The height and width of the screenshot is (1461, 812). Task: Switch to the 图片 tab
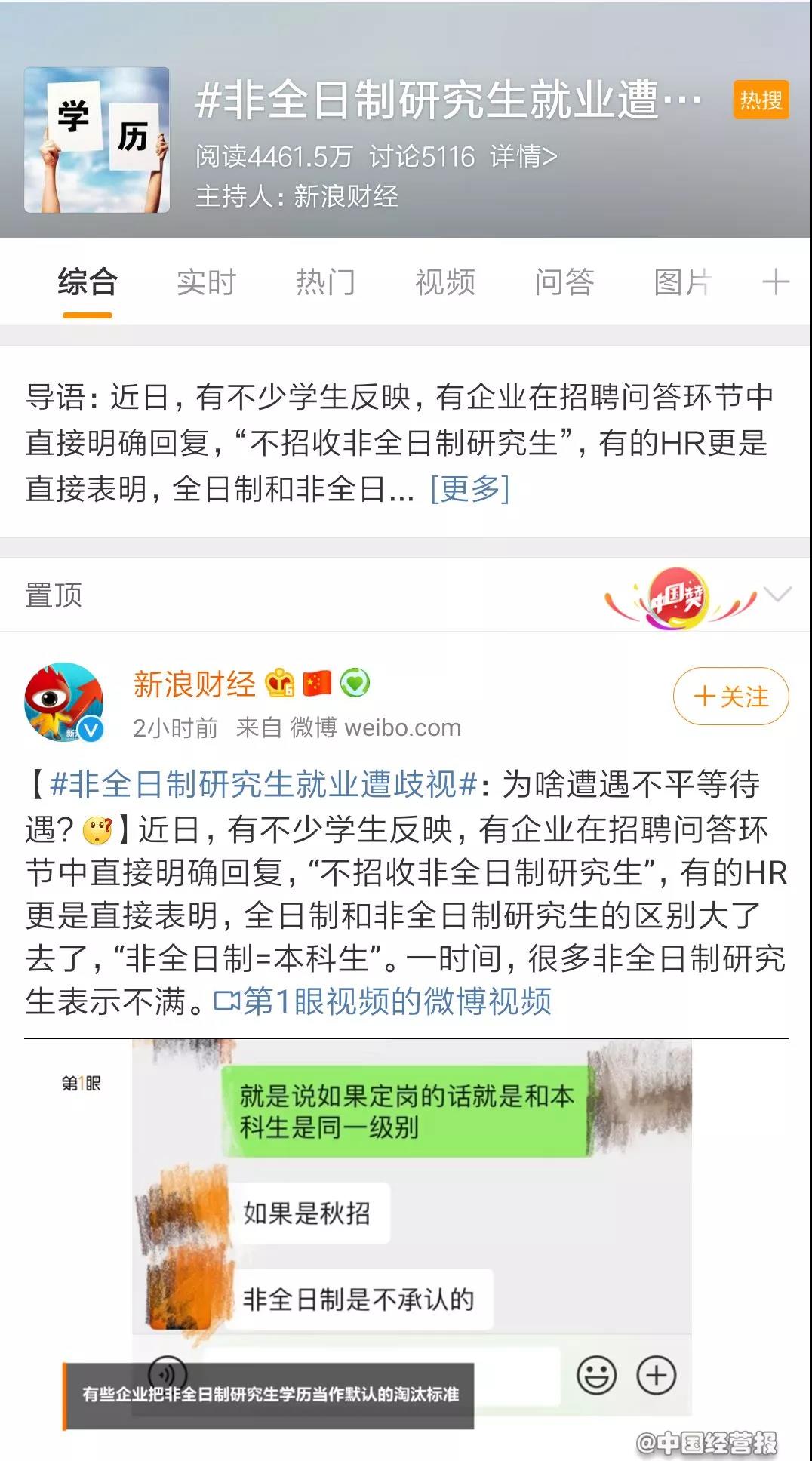682,283
